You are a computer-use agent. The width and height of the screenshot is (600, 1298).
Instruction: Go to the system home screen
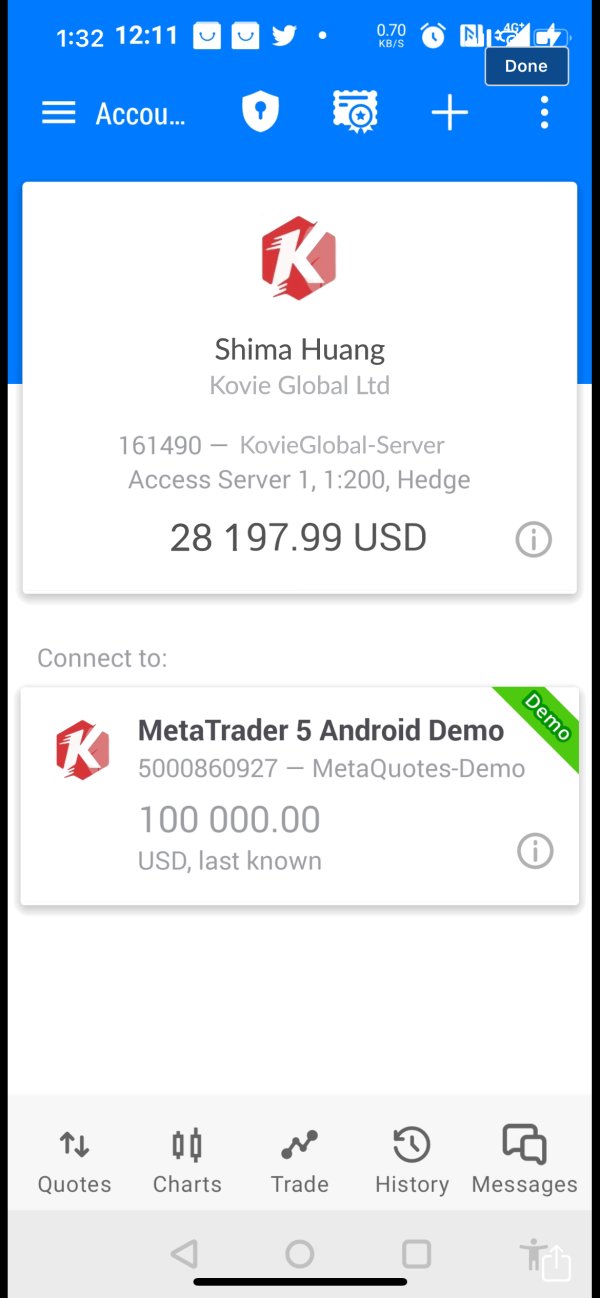[300, 1254]
